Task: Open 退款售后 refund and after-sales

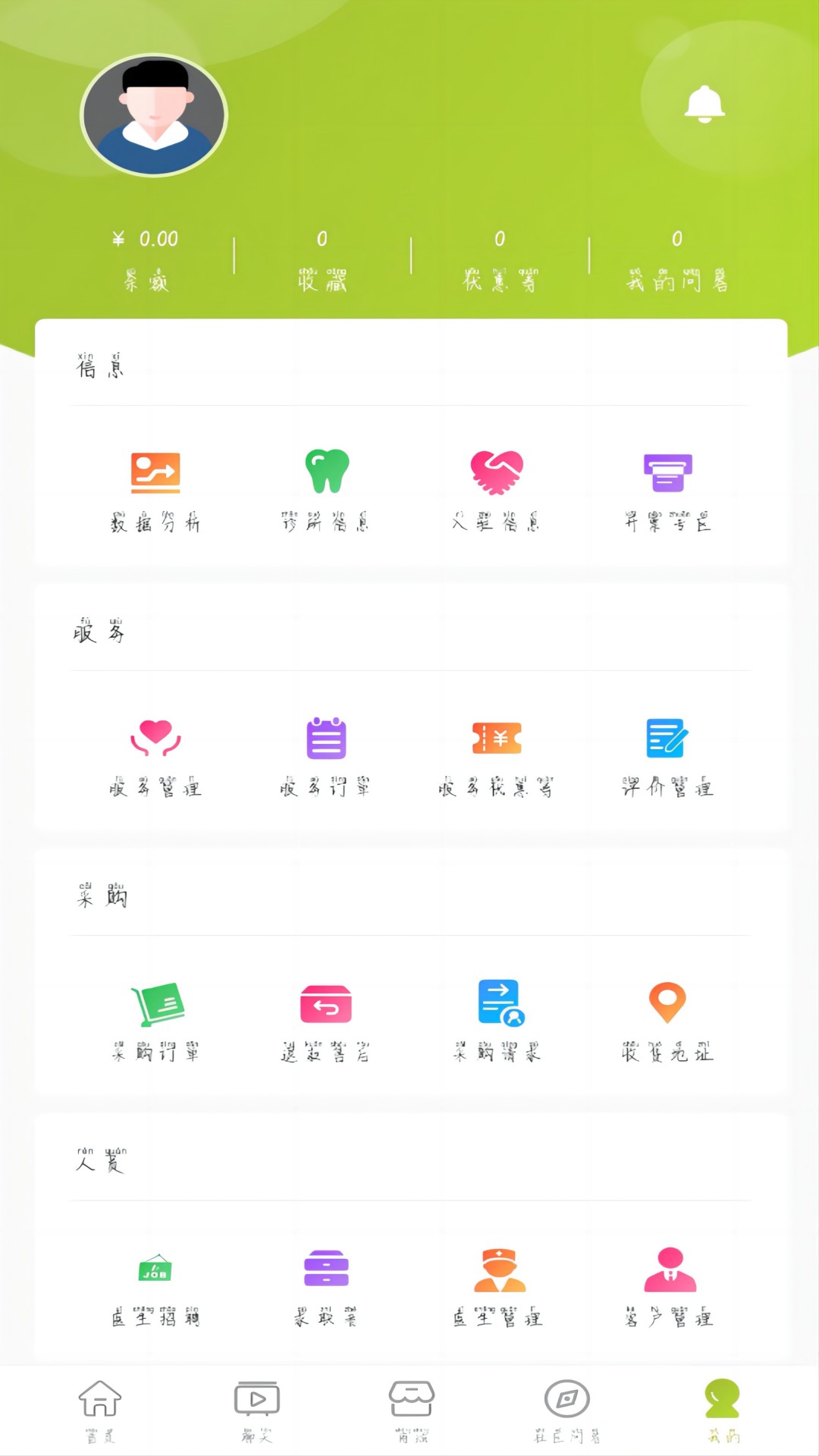Action: (x=326, y=1020)
